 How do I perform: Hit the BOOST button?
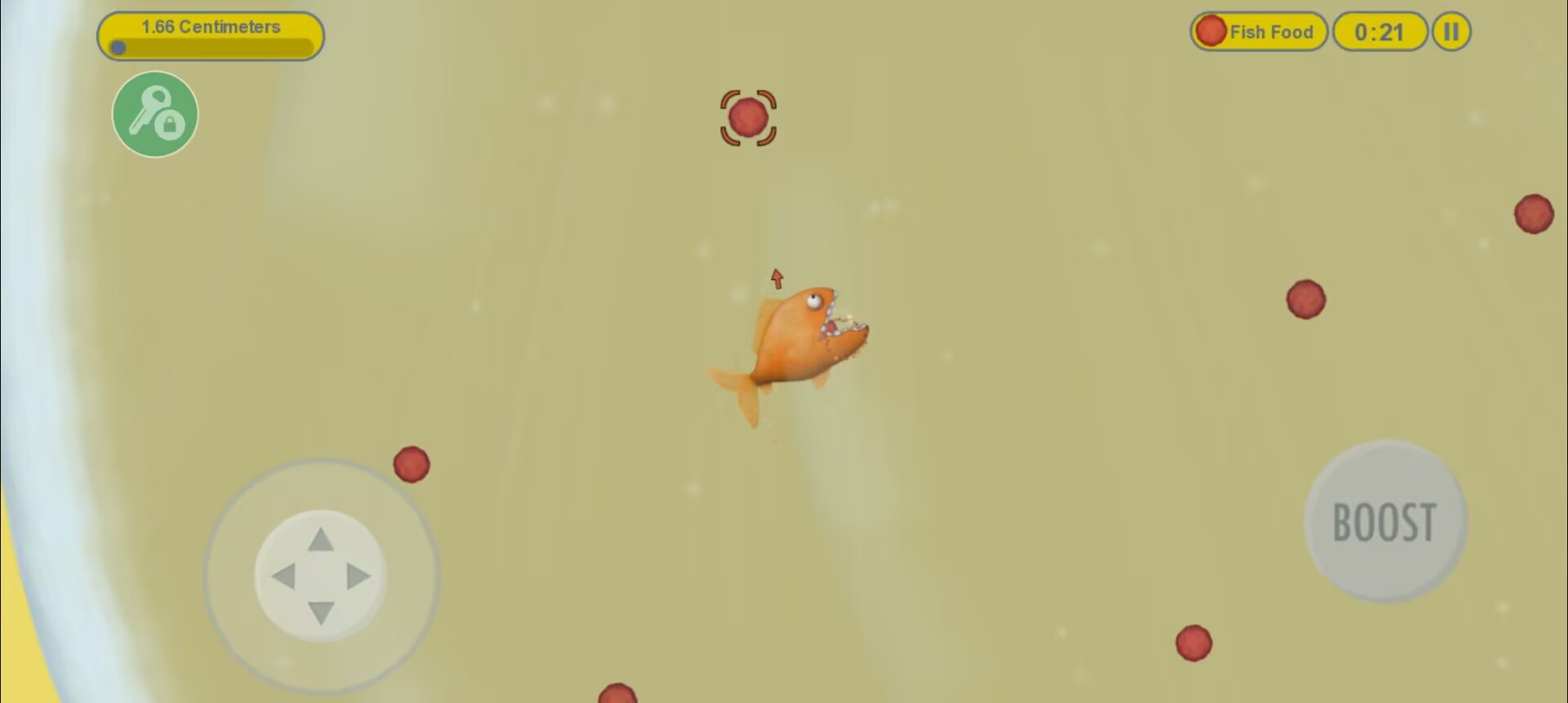pyautogui.click(x=1385, y=523)
